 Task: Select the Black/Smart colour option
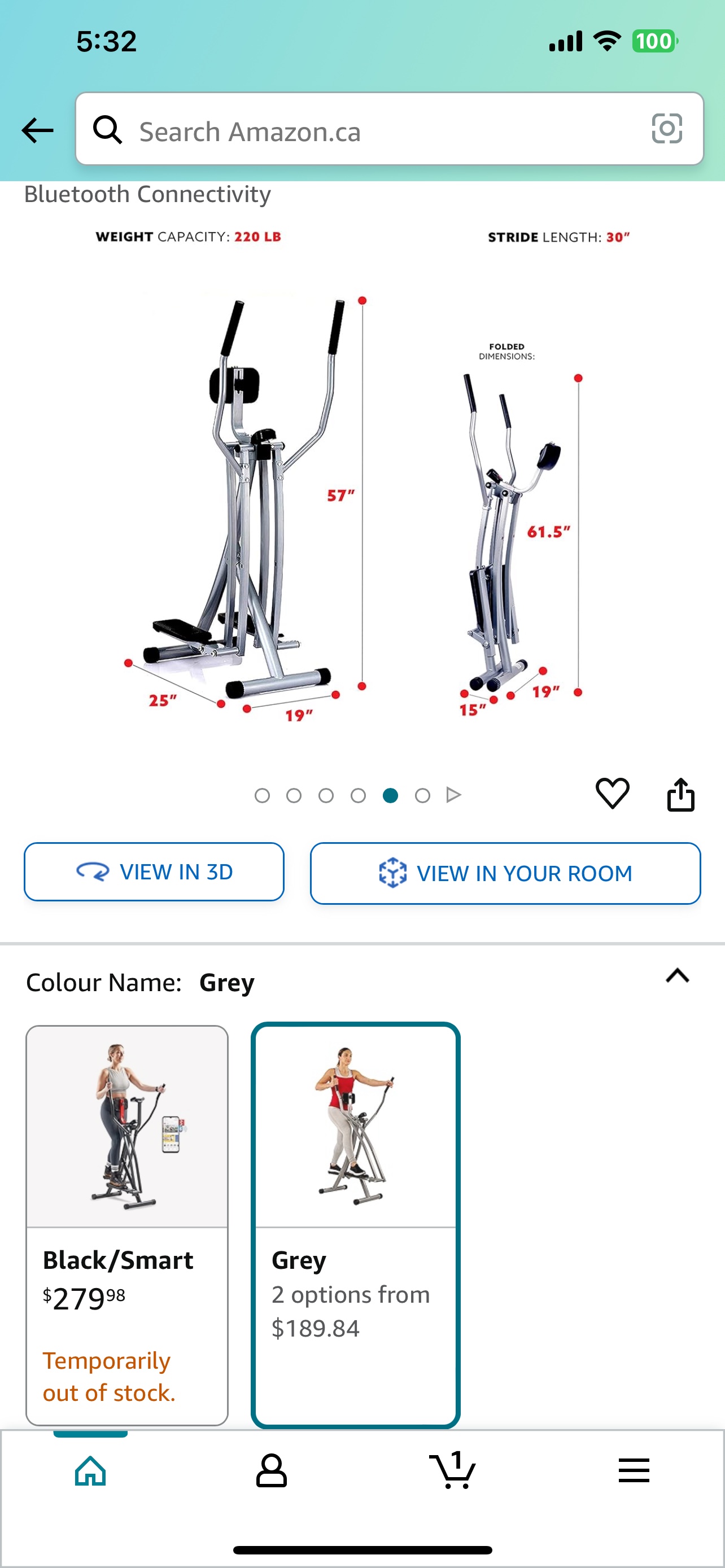pyautogui.click(x=127, y=1225)
